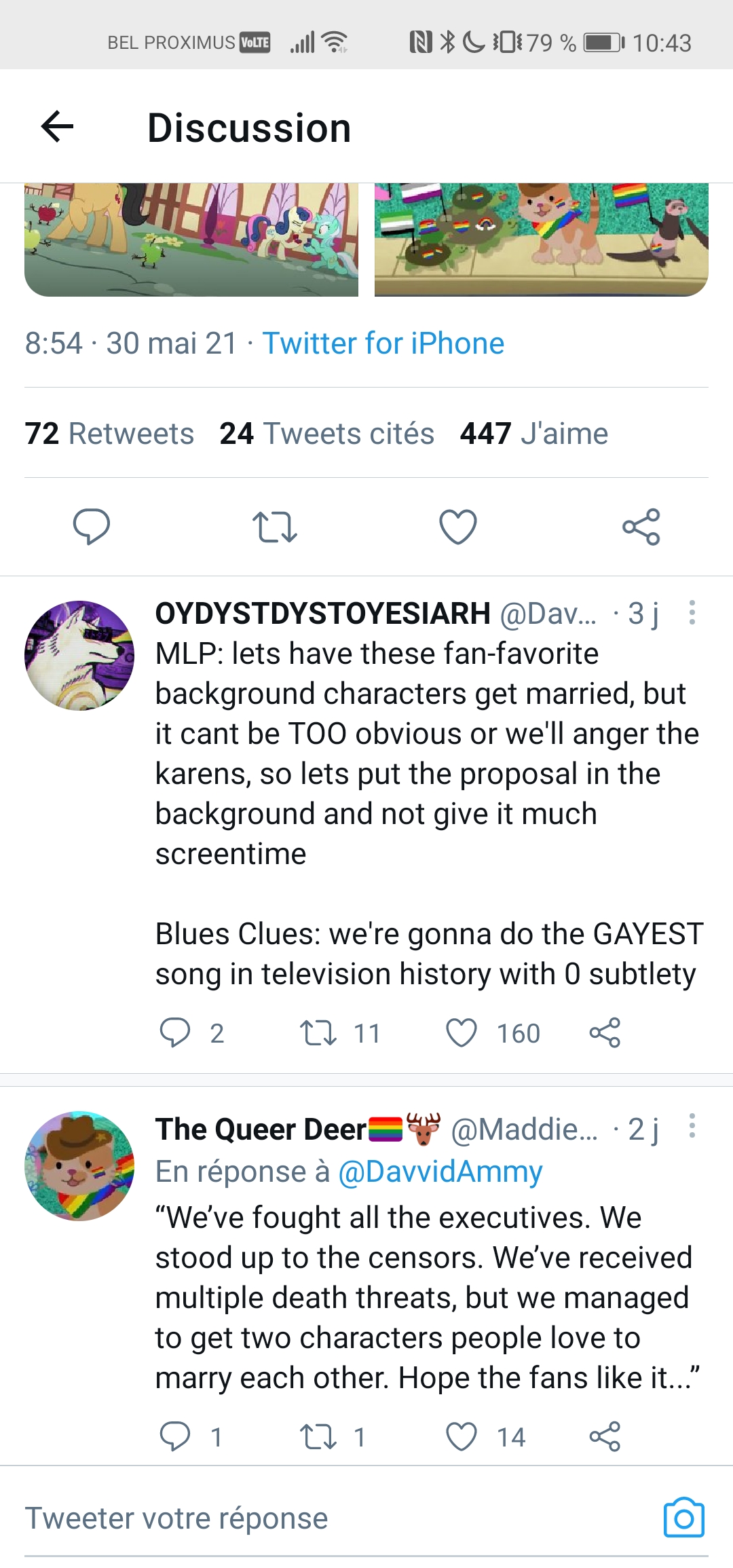Share OYDYSTDYSTOYESIARH's tweet
Viewport: 733px width, 1568px height.
tap(605, 1033)
